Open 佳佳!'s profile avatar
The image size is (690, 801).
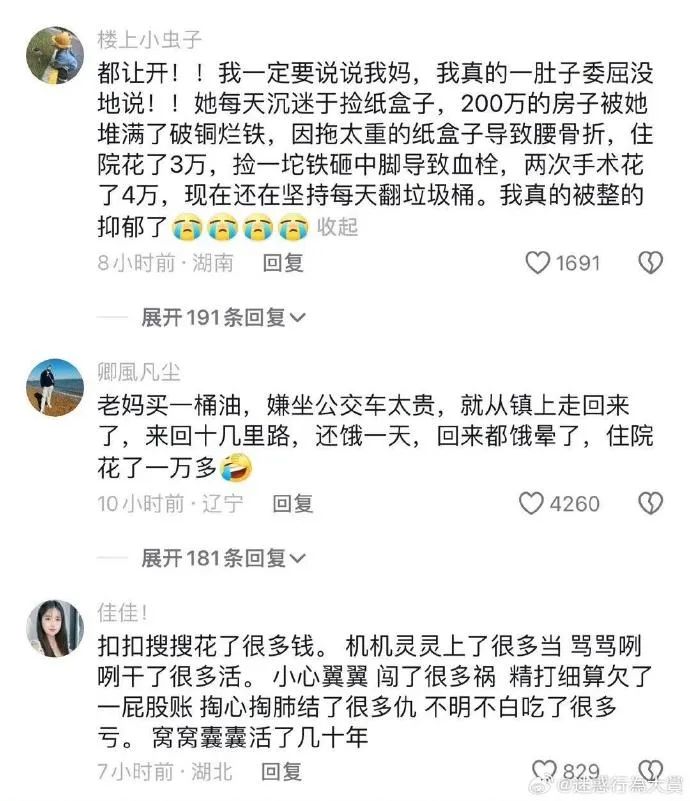coord(55,628)
